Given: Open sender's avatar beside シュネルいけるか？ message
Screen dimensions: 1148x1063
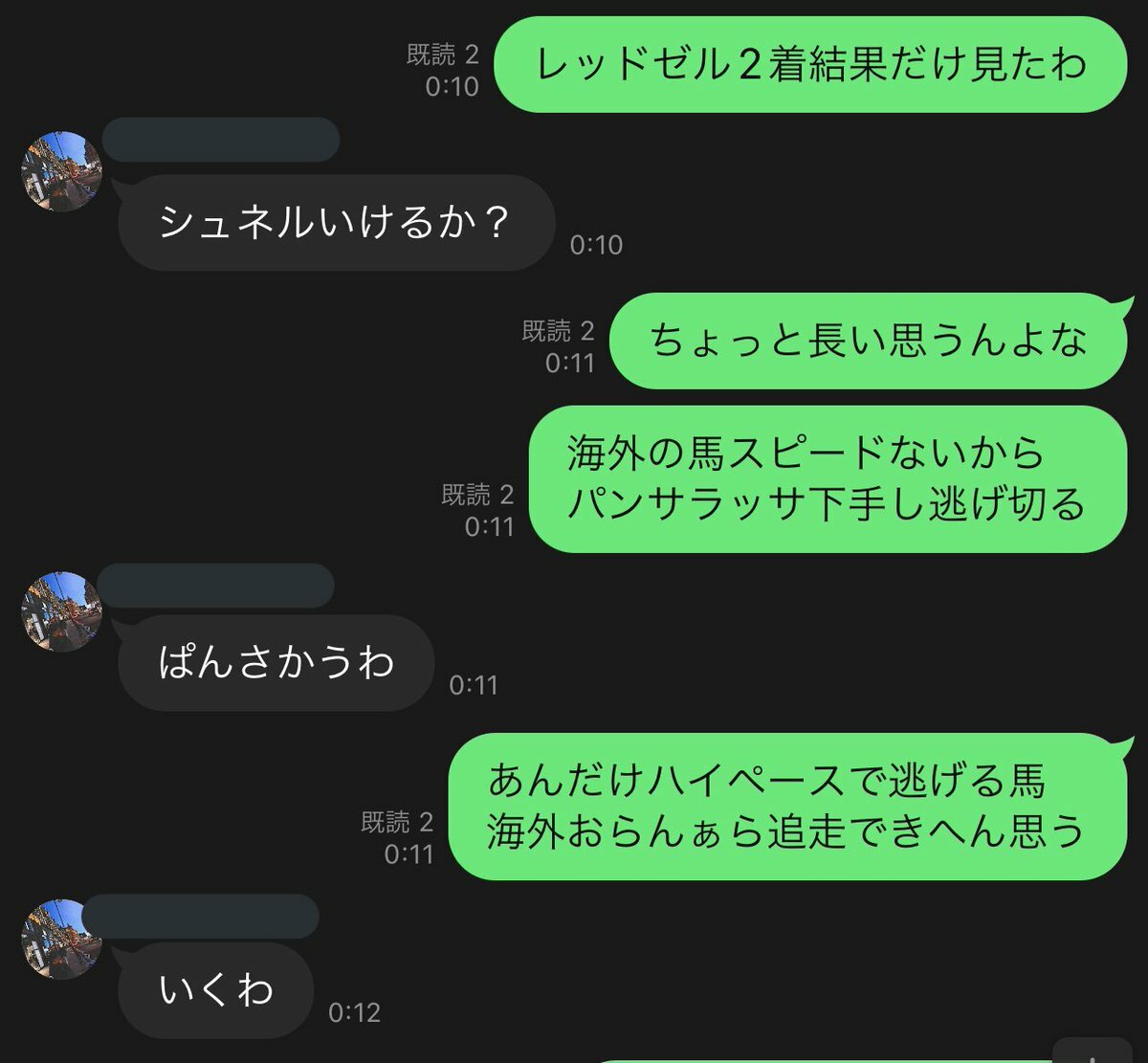Looking at the screenshot, I should [62, 171].
